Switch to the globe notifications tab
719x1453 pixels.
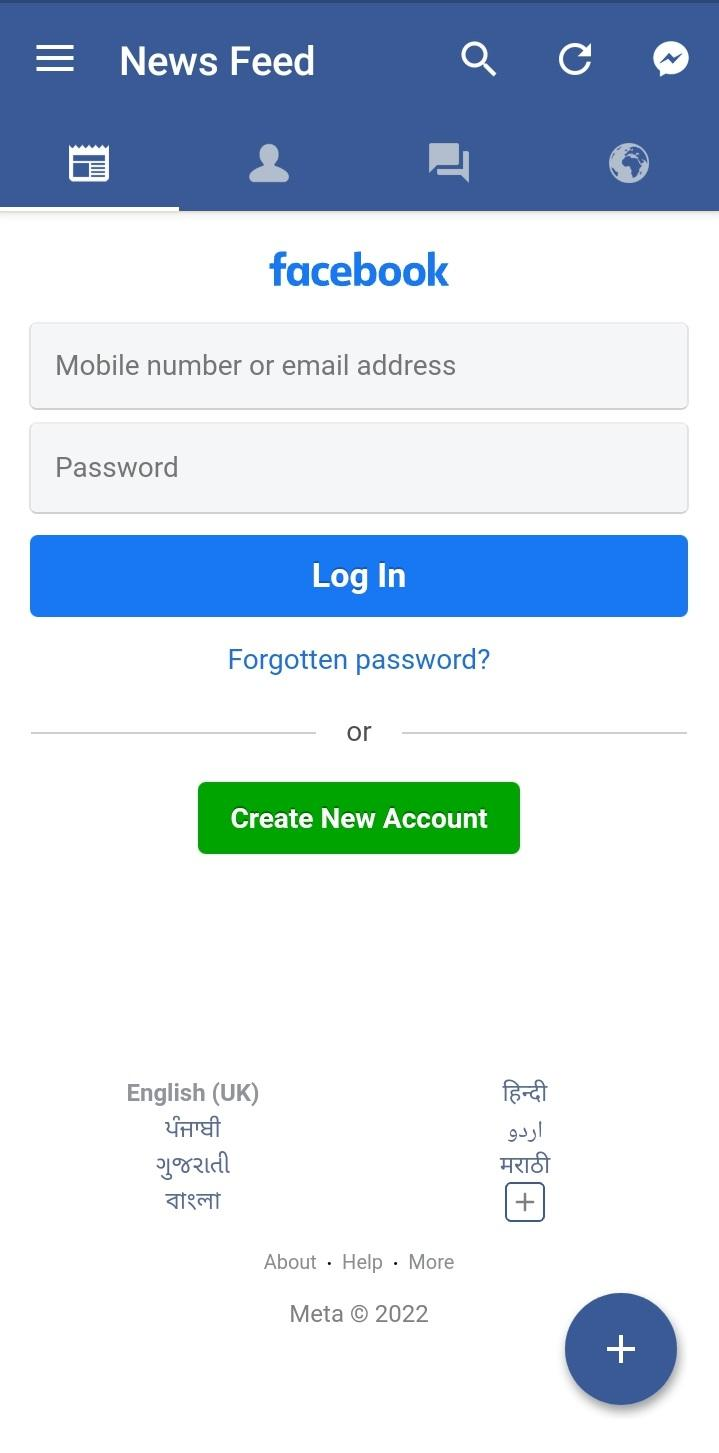[x=629, y=163]
